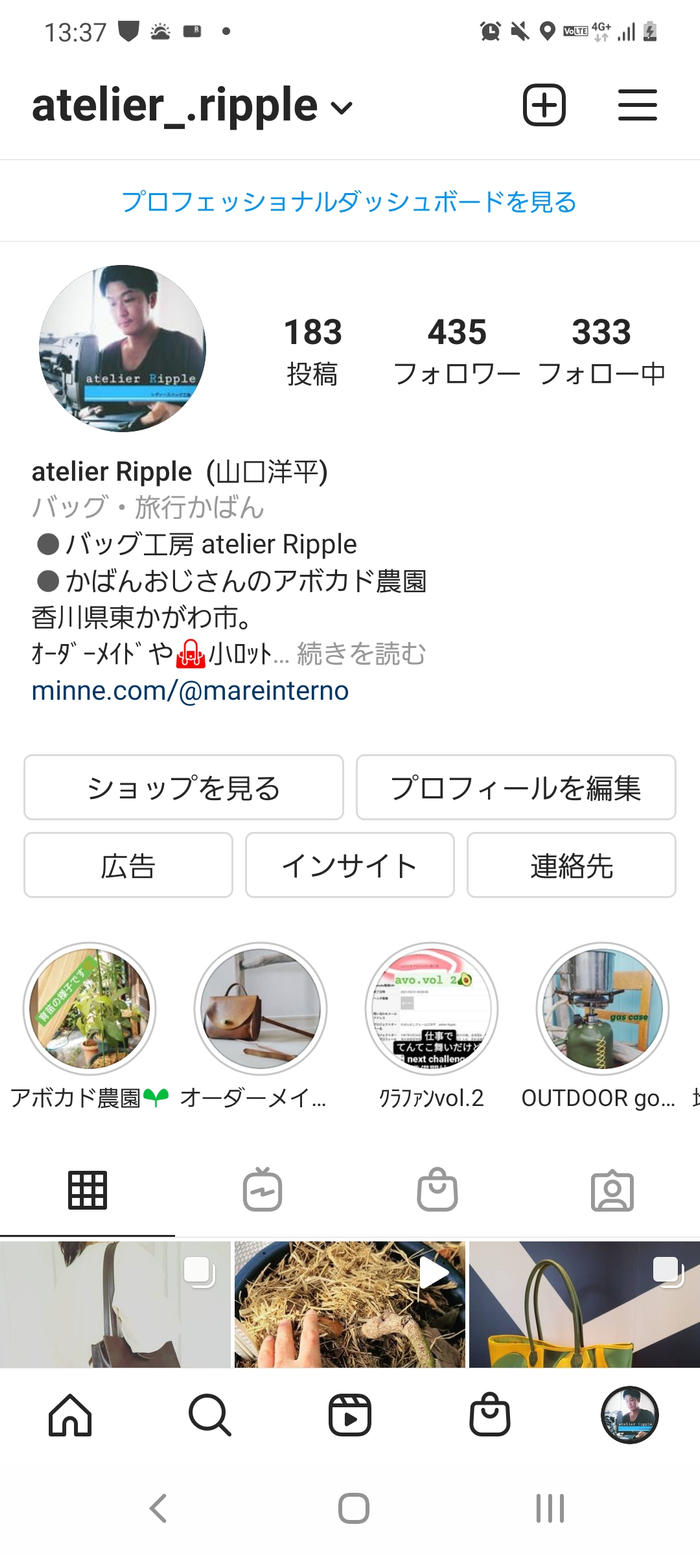Viewport: 700px width, 1555px height.
Task: Tap プロフィールを編集 button
Action: [x=516, y=788]
